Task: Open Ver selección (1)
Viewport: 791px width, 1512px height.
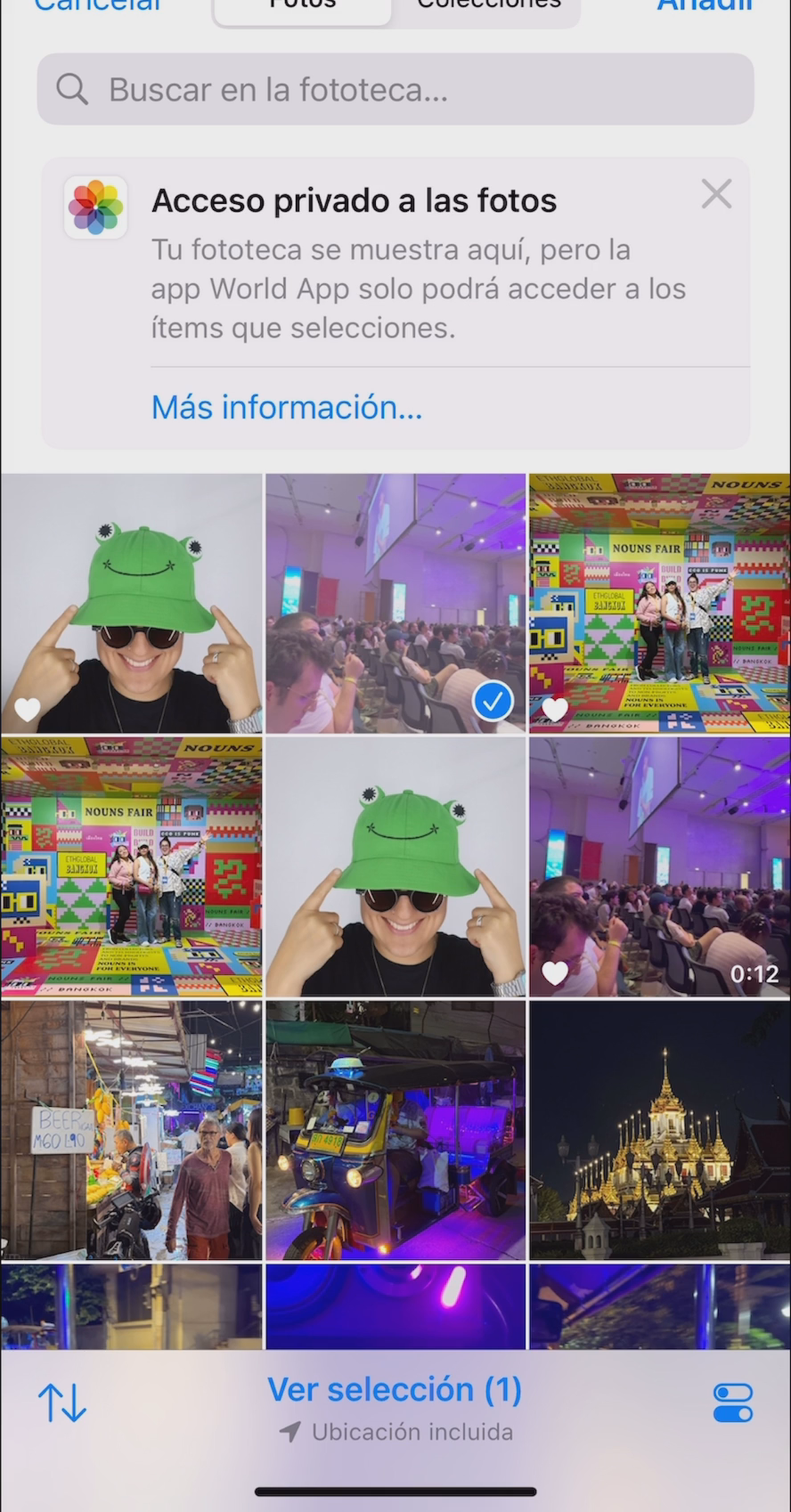Action: (x=395, y=1391)
